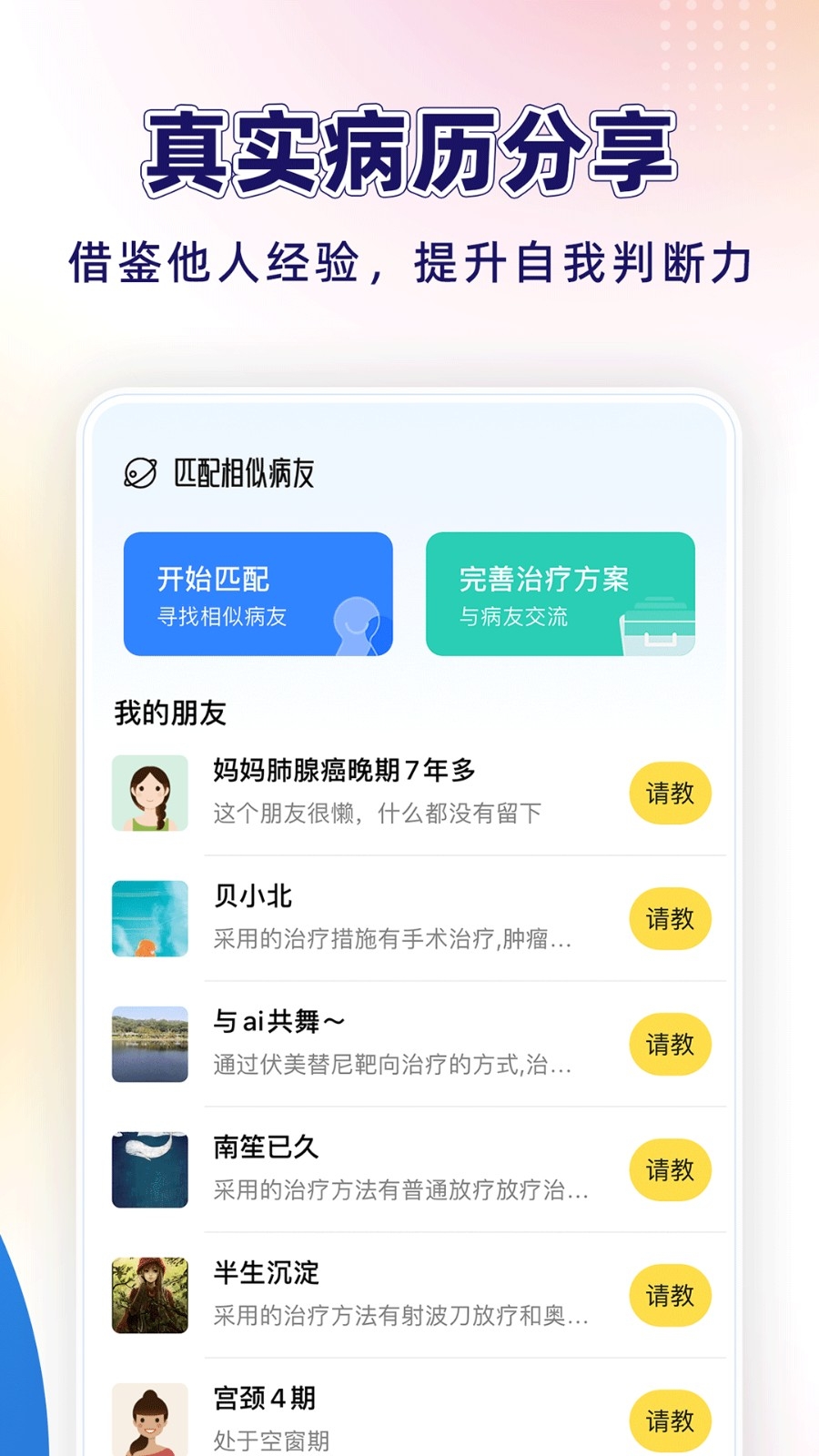
Task: Tap the 开始匹配 card to find similar patients
Action: 258,594
